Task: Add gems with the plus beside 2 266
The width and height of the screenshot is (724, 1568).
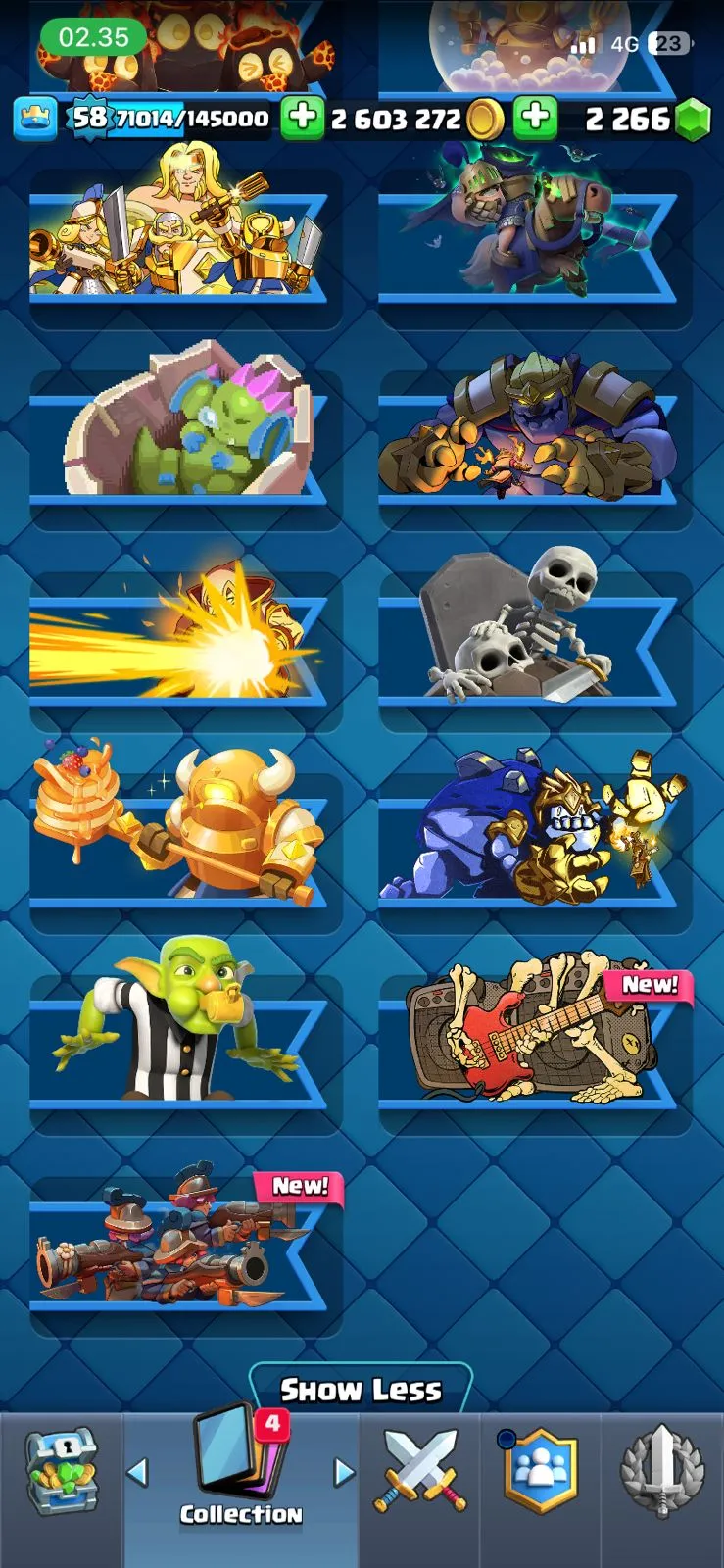Action: [x=535, y=119]
